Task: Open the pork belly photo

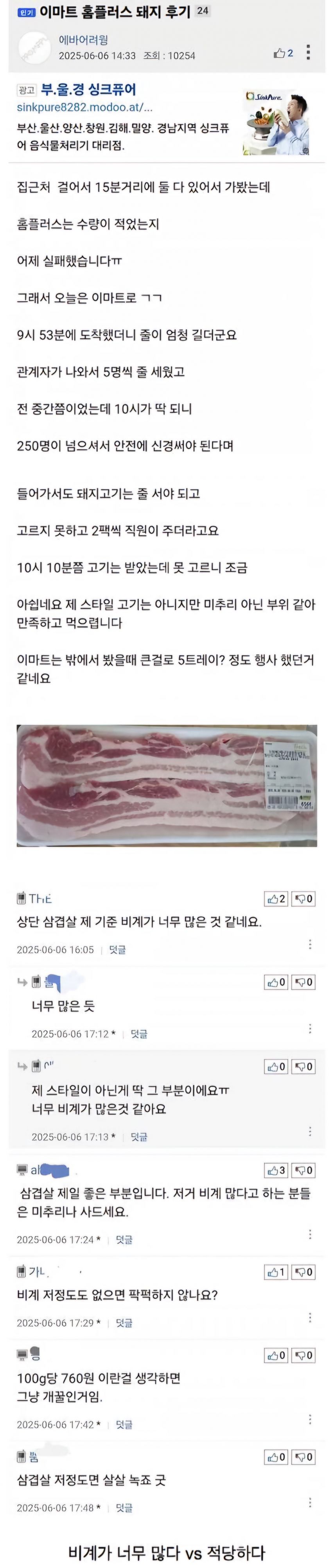Action: [x=167, y=785]
